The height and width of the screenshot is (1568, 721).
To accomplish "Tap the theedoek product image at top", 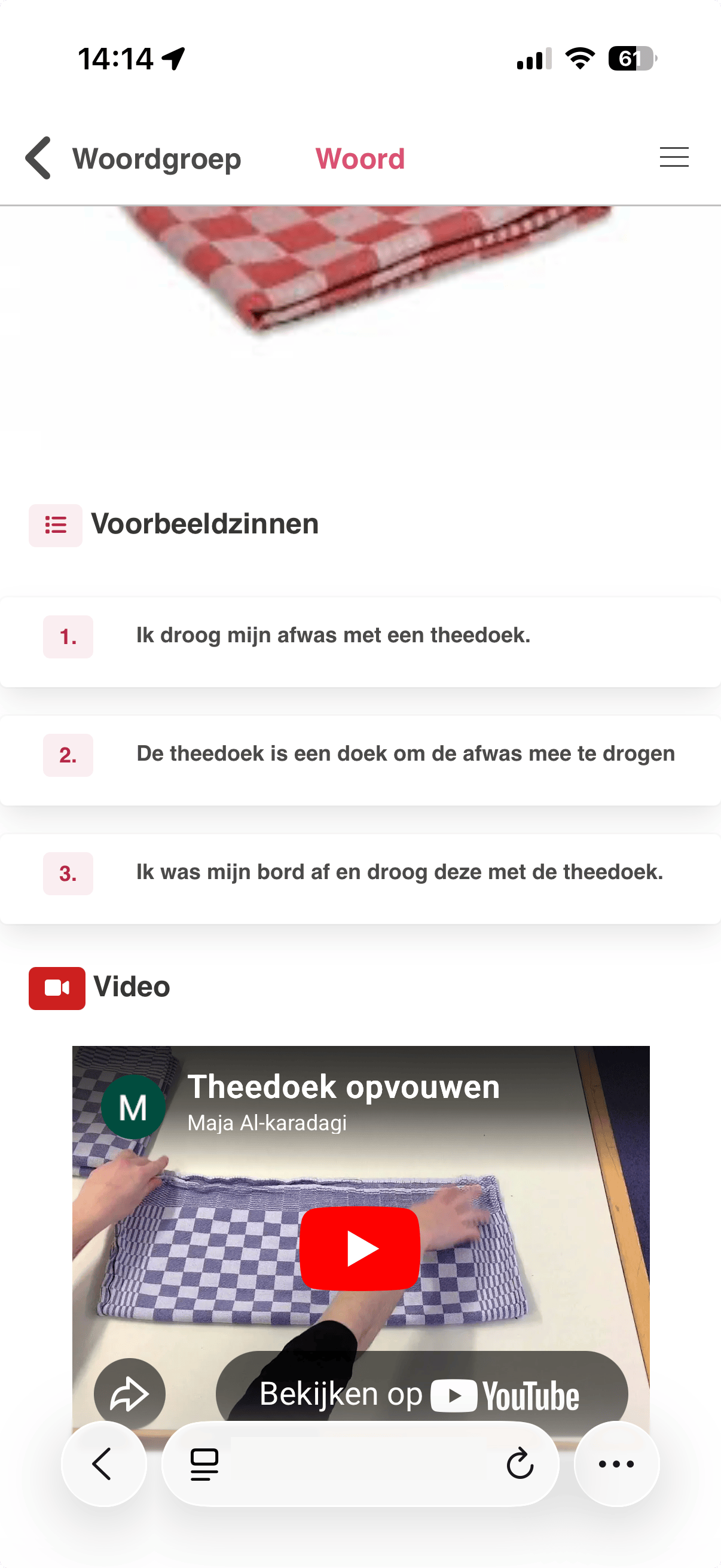I will coord(359,268).
